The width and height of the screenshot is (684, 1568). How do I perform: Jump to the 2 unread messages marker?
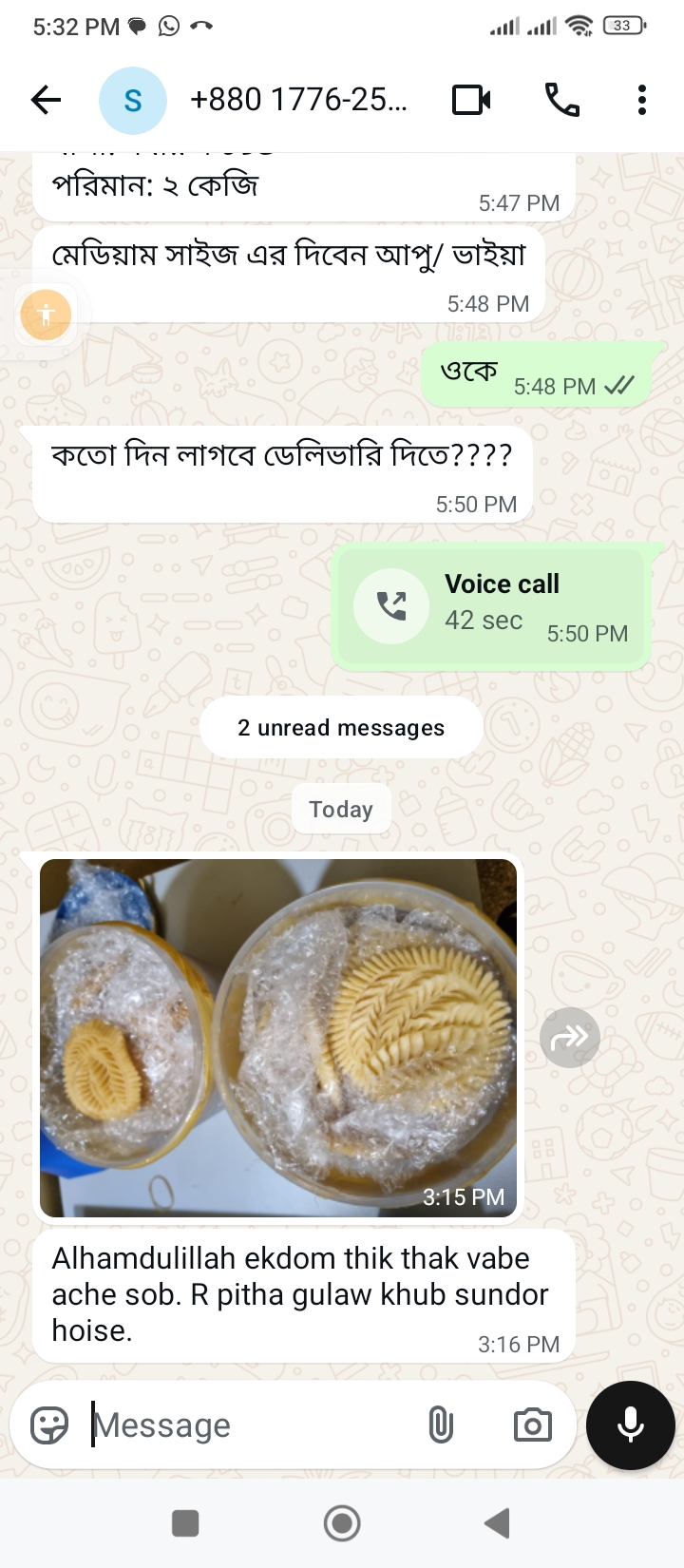pos(341,727)
